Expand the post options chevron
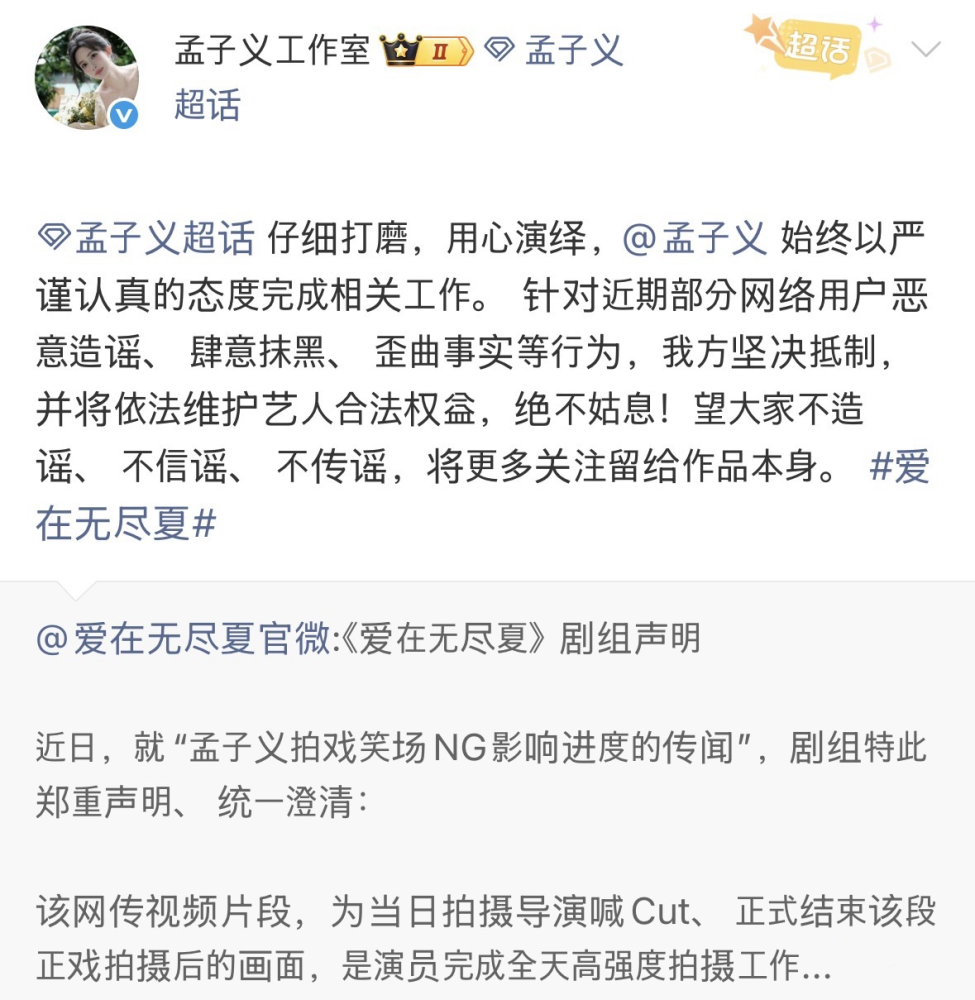This screenshot has width=975, height=1000. click(925, 49)
